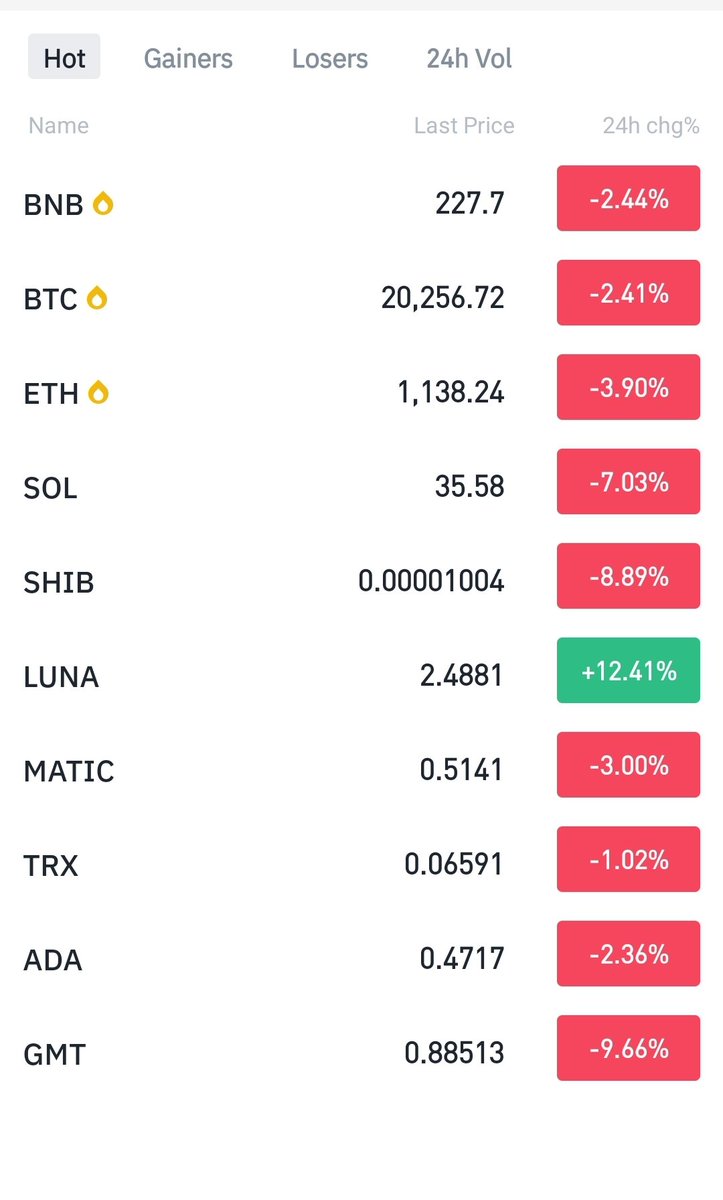Sort the list by Name
The width and height of the screenshot is (723, 1200).
click(58, 126)
